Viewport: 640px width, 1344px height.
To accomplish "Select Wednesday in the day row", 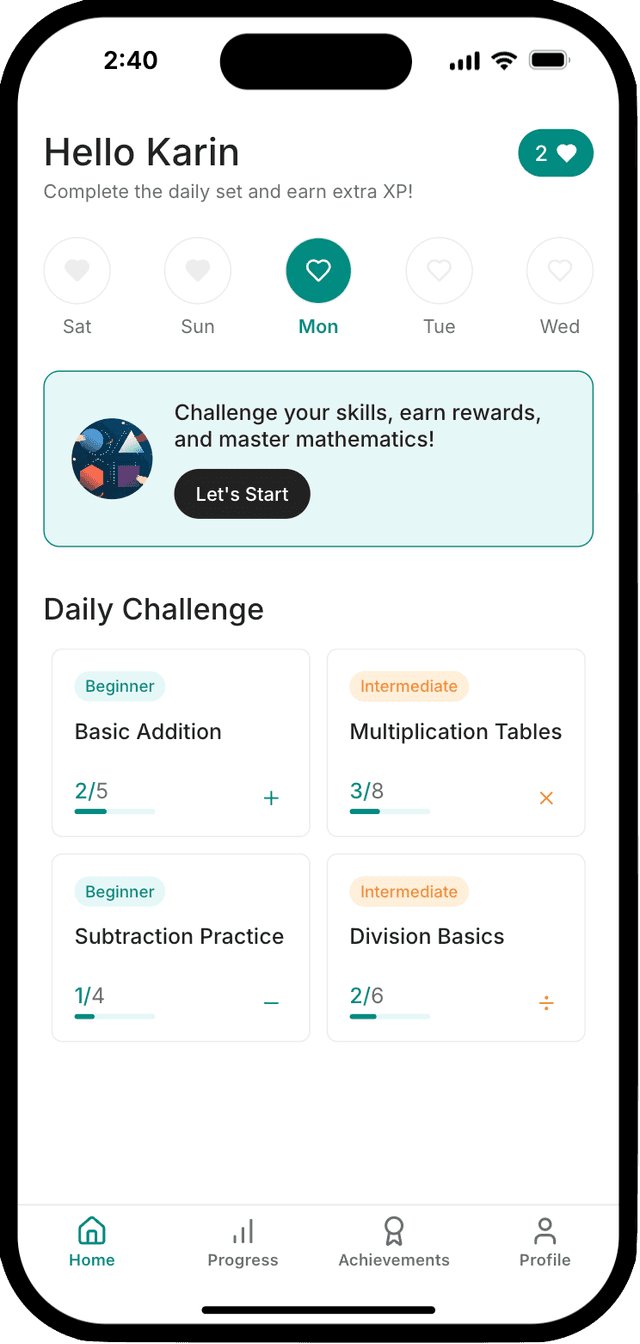I will pyautogui.click(x=560, y=271).
